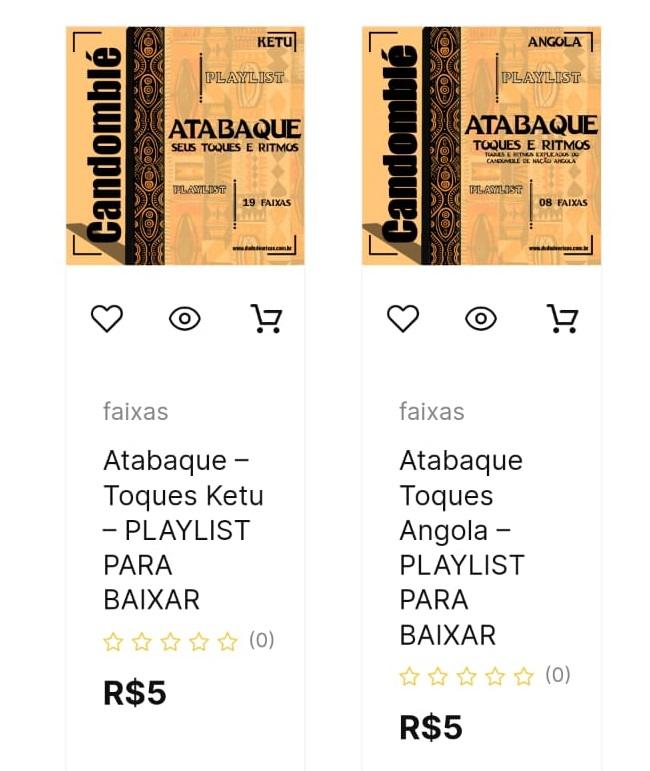Add Atabaque Toques Ketu to wishlist
This screenshot has height=771, width=650.
(x=107, y=319)
